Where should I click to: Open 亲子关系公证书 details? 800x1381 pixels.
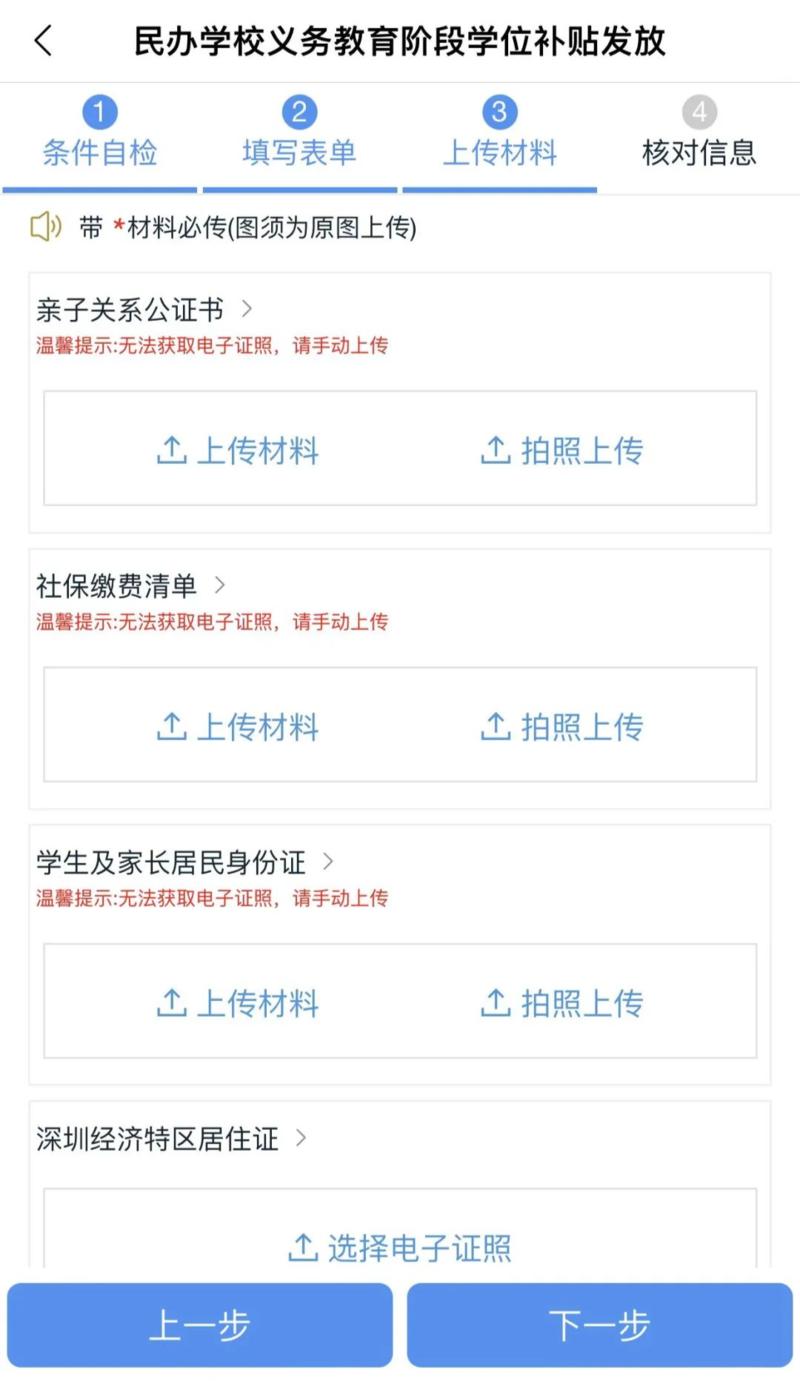pos(145,309)
